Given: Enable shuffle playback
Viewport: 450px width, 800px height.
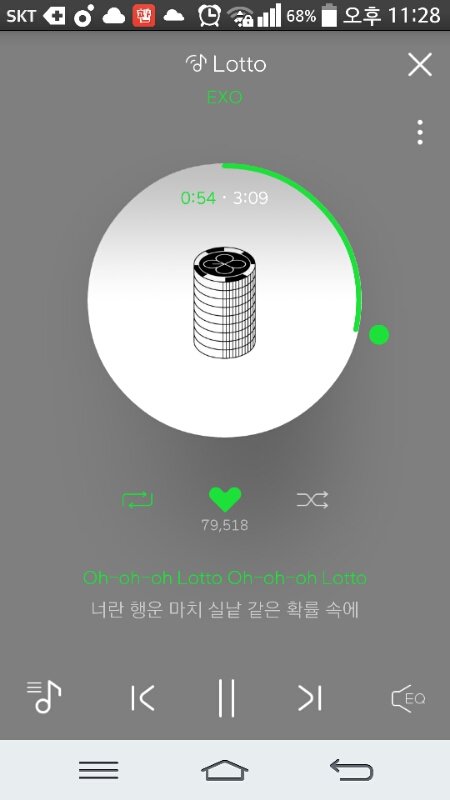Looking at the screenshot, I should pyautogui.click(x=312, y=500).
